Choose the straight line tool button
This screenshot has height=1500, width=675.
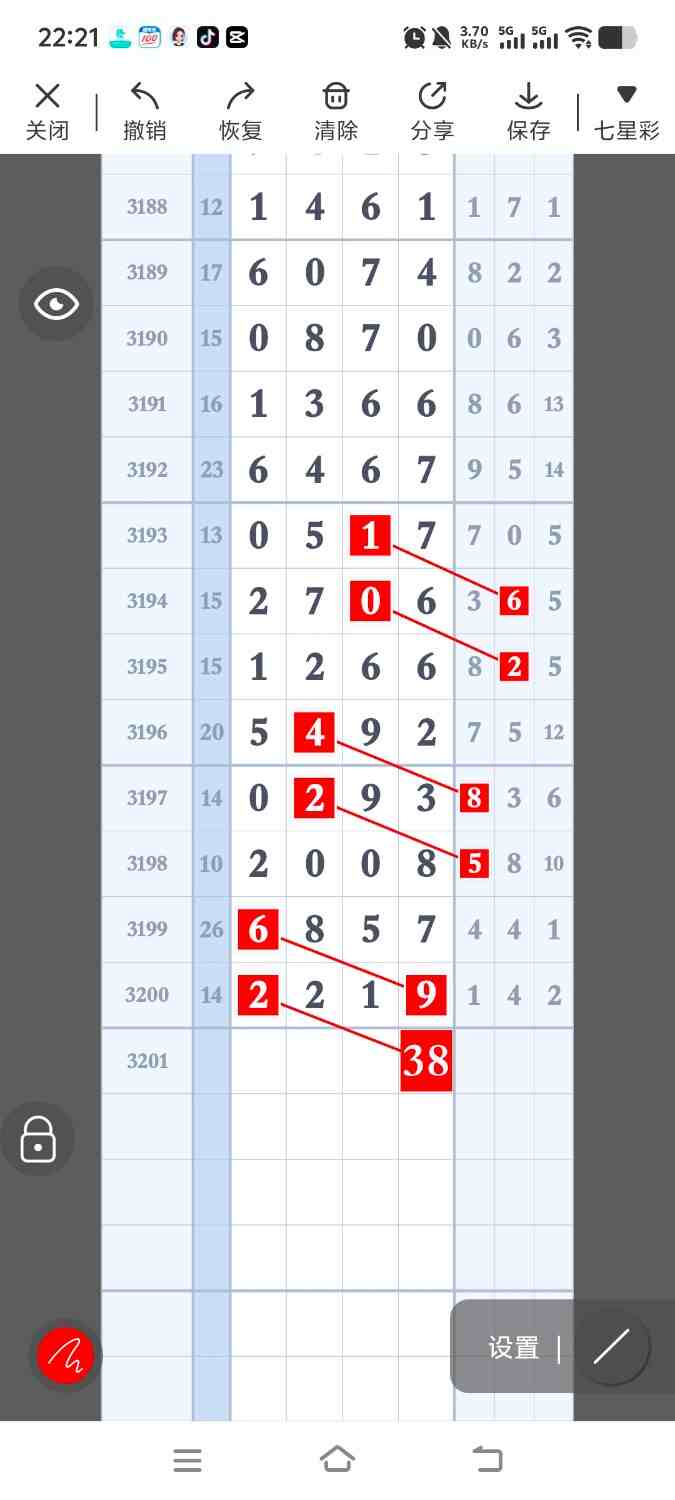[611, 1347]
